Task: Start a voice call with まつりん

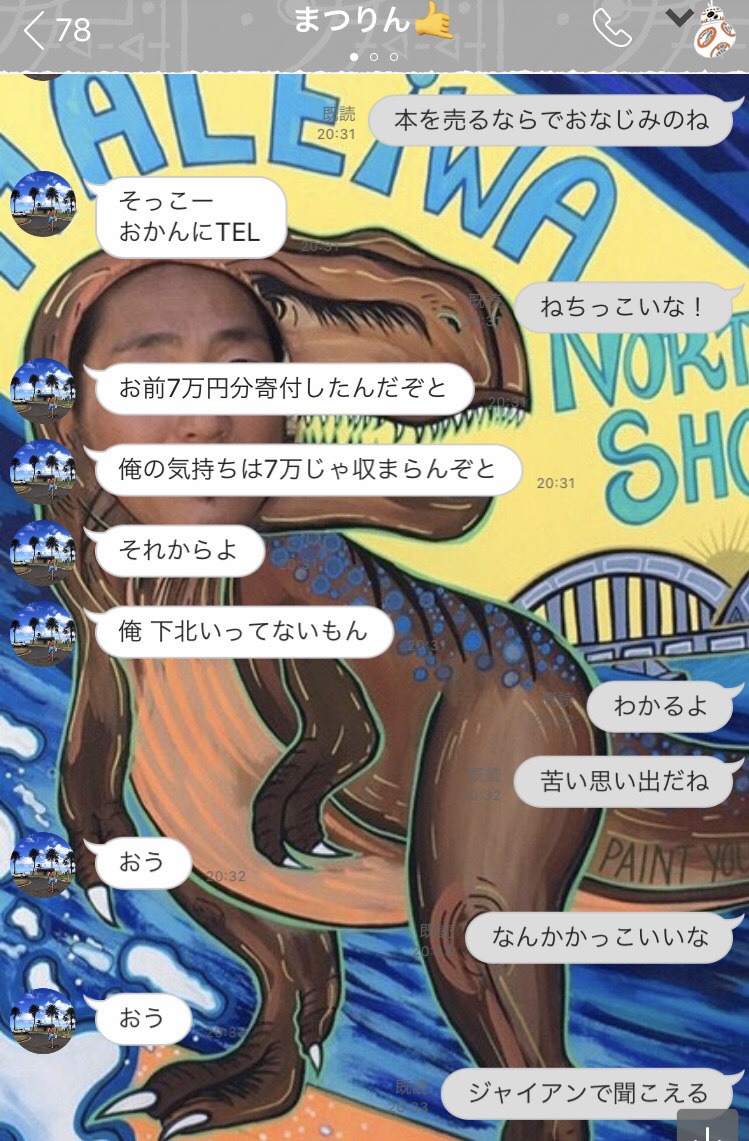Action: point(612,29)
